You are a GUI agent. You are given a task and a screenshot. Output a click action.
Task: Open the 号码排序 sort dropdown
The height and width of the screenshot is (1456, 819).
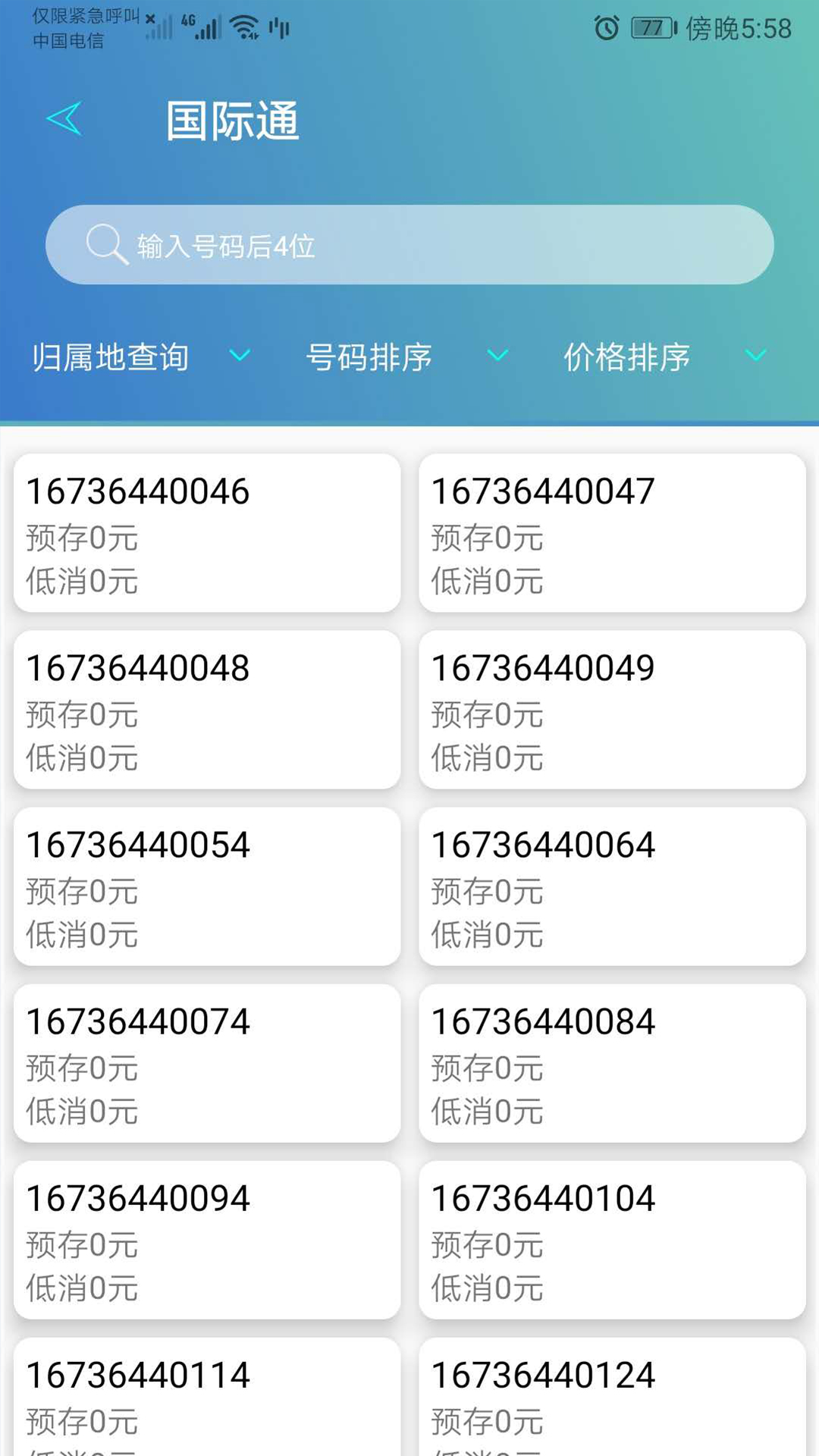[406, 356]
